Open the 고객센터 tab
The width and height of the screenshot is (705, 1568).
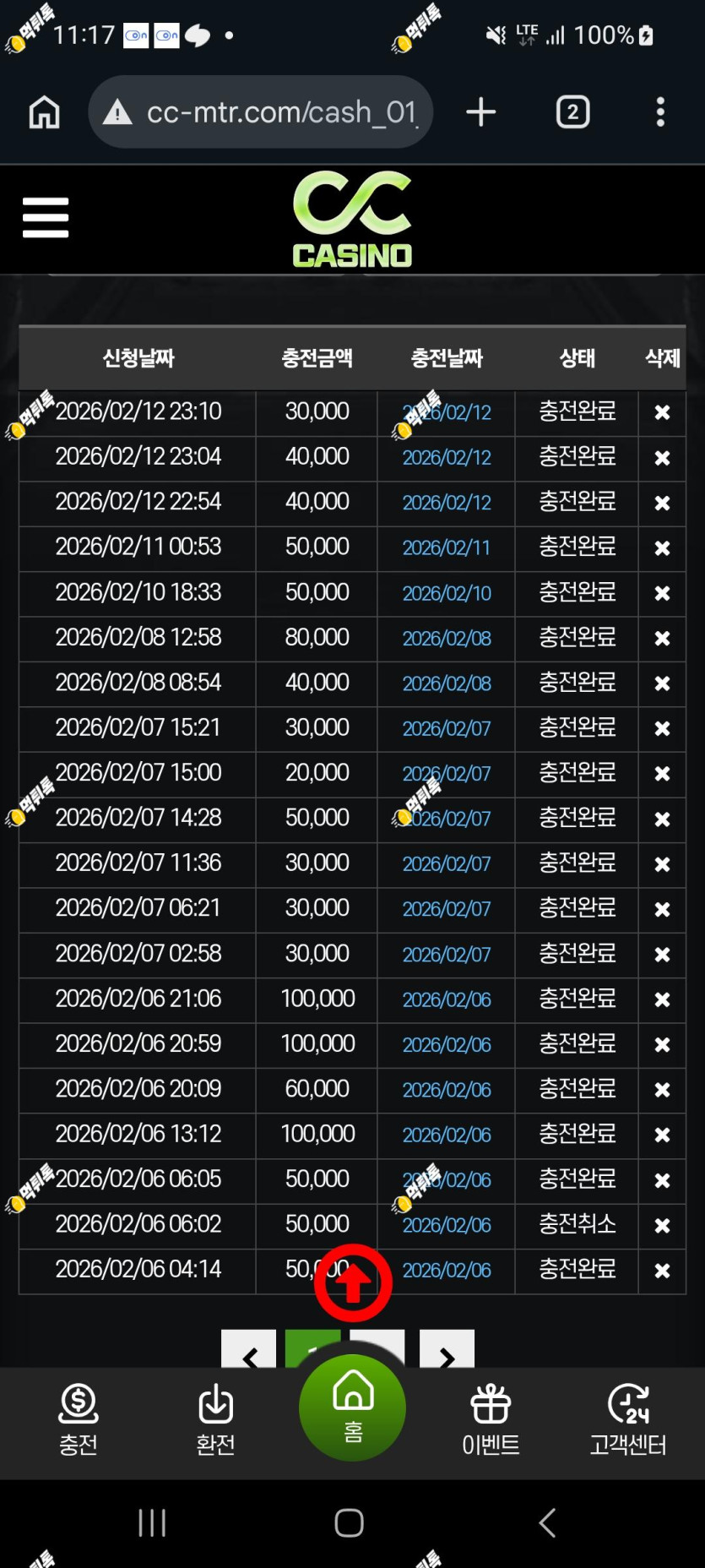pyautogui.click(x=628, y=1420)
